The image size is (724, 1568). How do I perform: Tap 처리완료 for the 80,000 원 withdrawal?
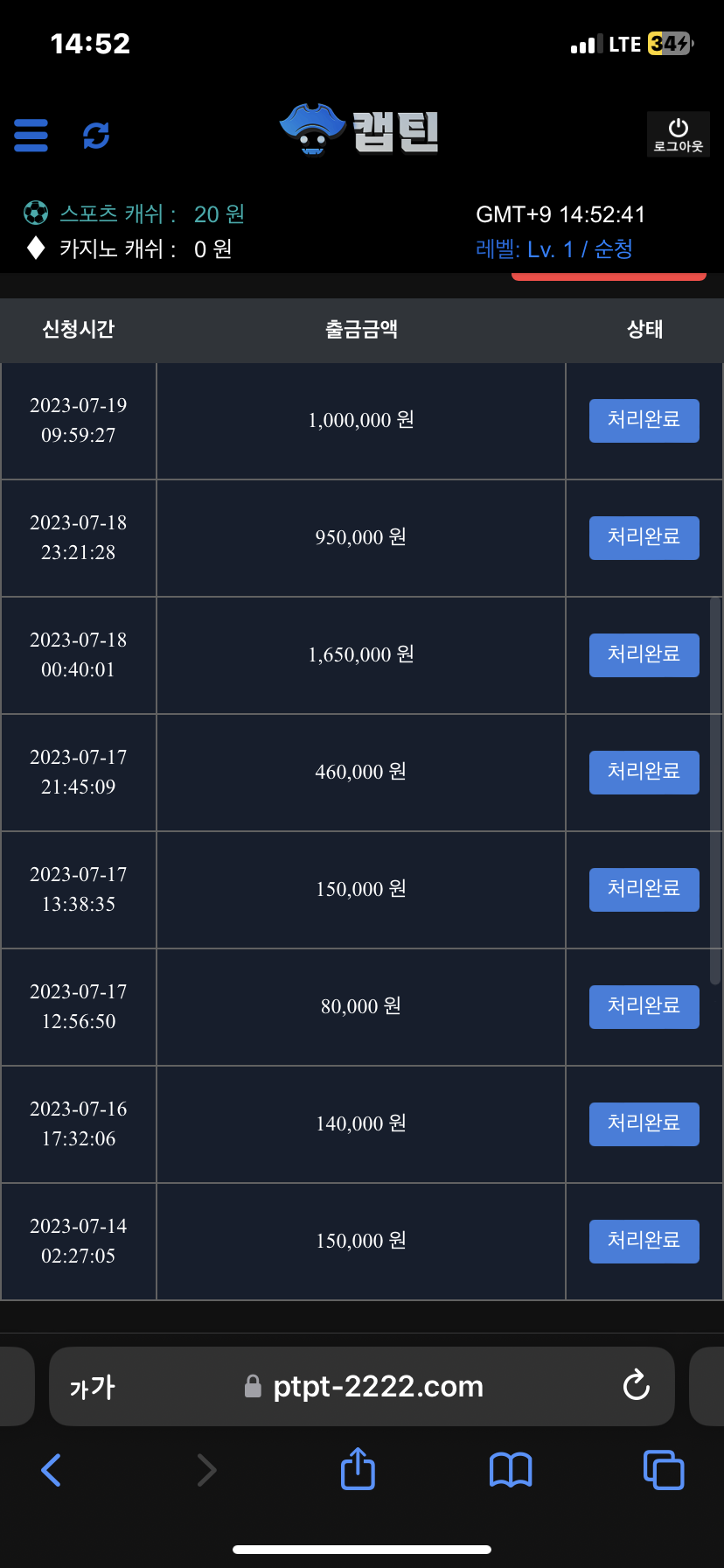(x=644, y=1007)
